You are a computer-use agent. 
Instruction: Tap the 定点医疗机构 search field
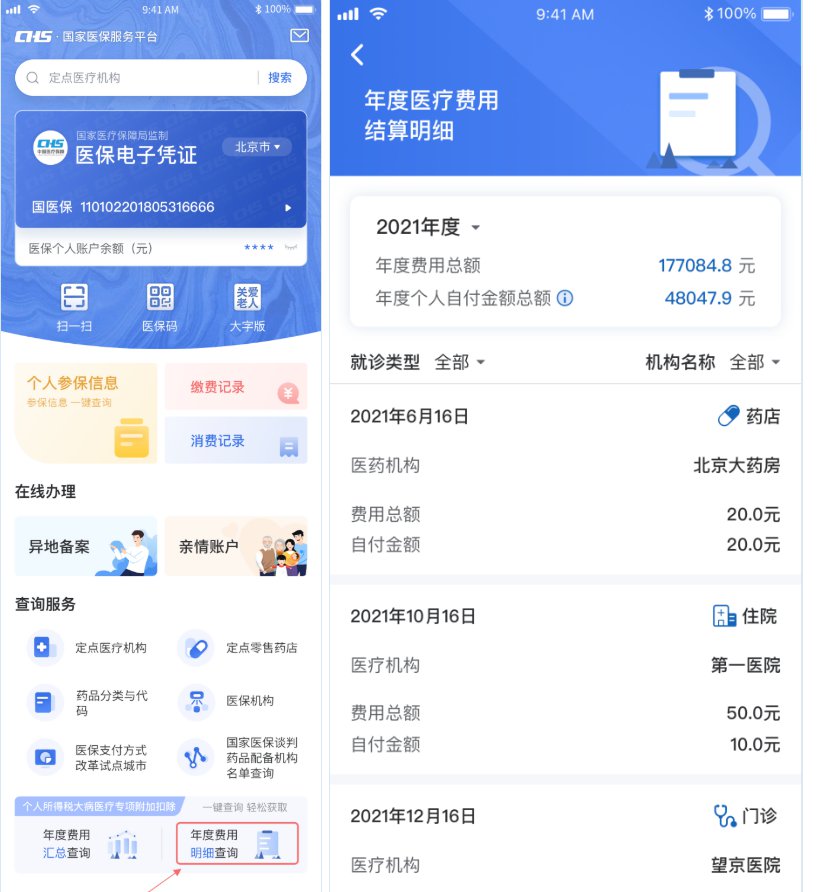(140, 77)
